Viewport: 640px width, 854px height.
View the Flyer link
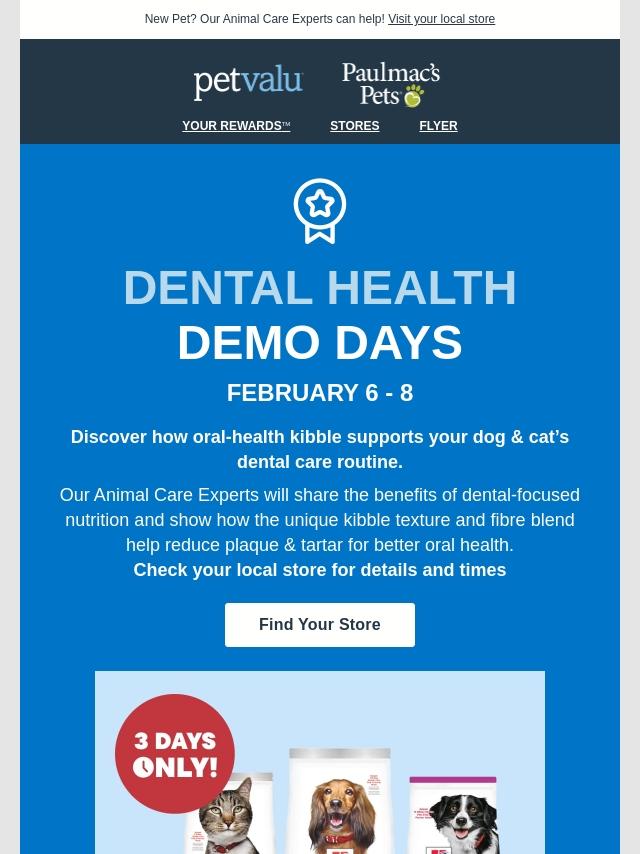438,126
